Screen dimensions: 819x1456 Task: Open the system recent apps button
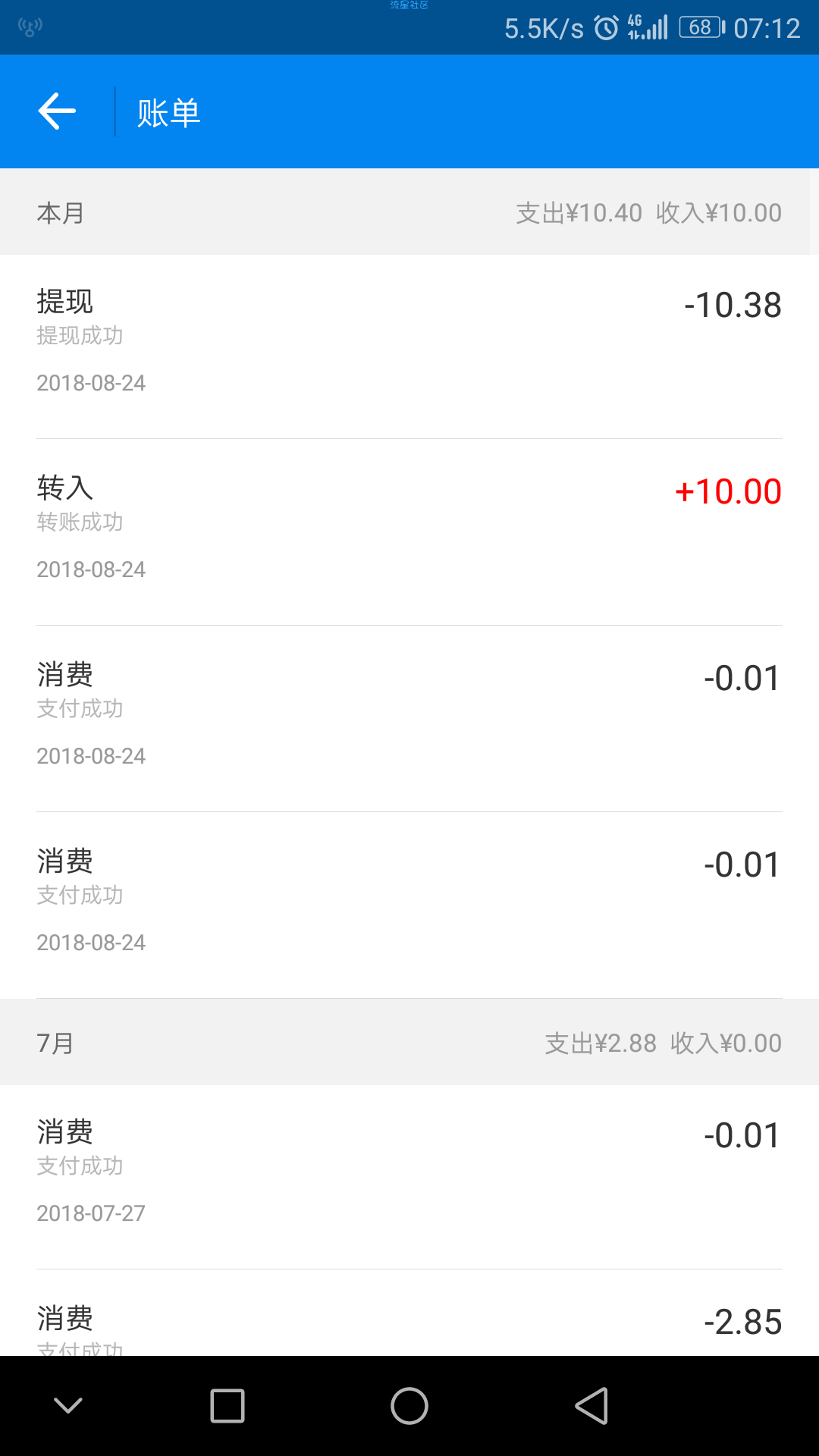pyautogui.click(x=227, y=1406)
